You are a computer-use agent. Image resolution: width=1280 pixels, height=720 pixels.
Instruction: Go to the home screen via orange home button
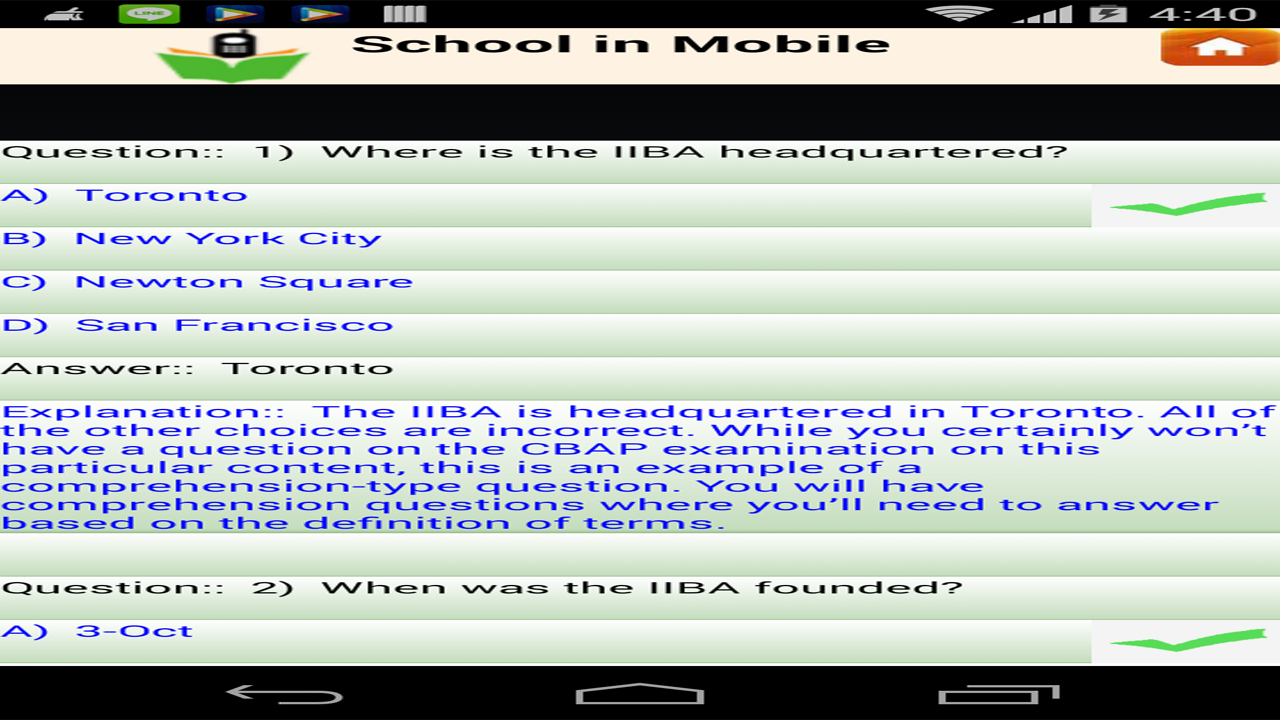tap(1219, 47)
